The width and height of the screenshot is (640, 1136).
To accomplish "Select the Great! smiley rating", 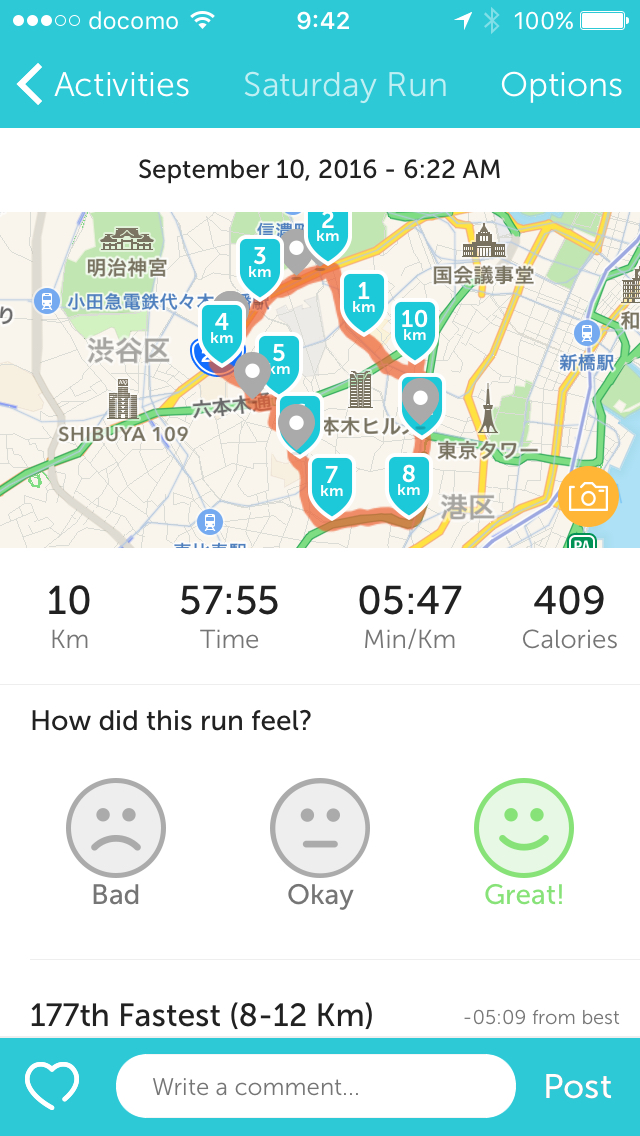I will (x=523, y=829).
